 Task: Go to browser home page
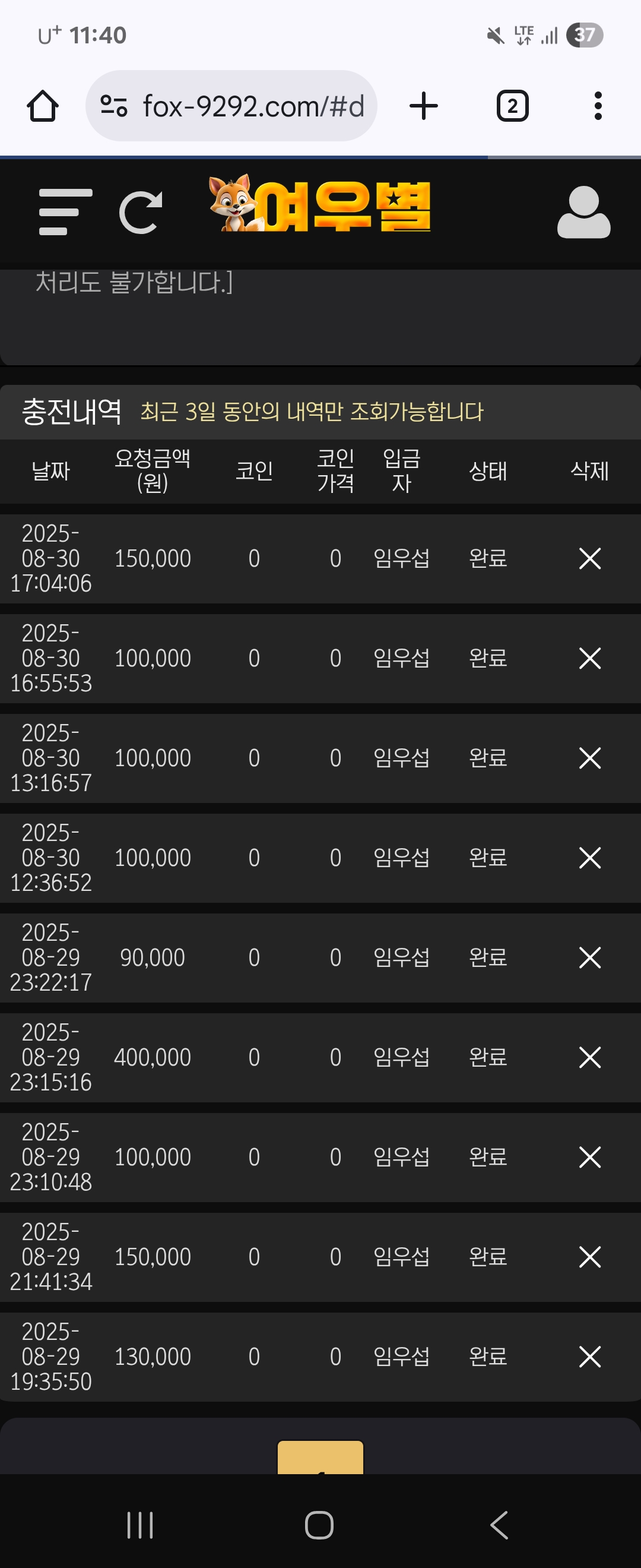(43, 106)
